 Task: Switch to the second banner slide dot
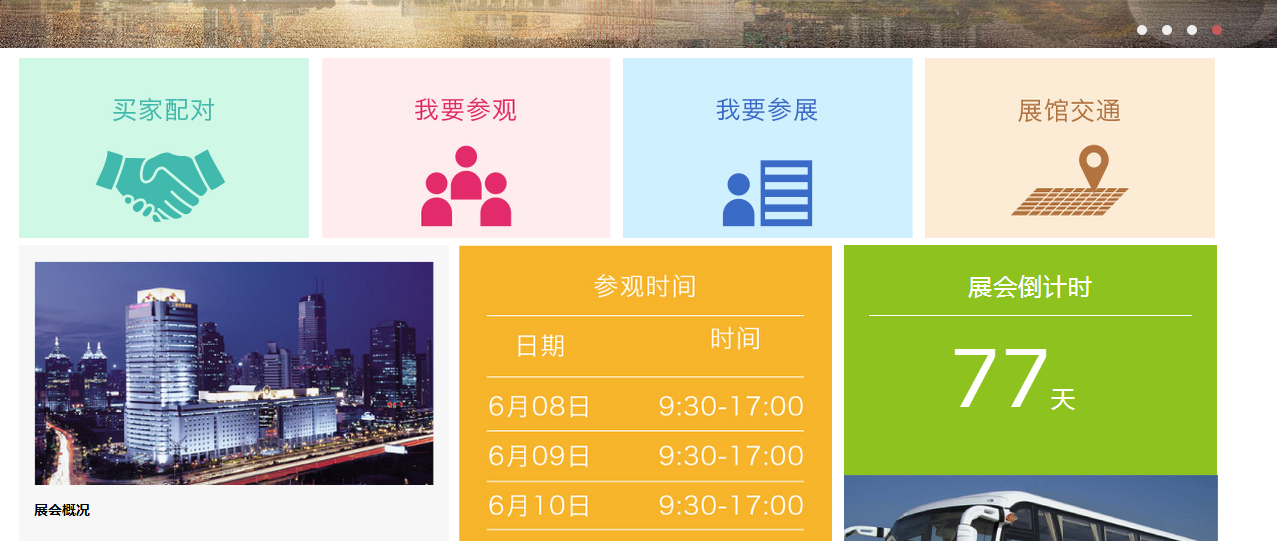(1167, 30)
